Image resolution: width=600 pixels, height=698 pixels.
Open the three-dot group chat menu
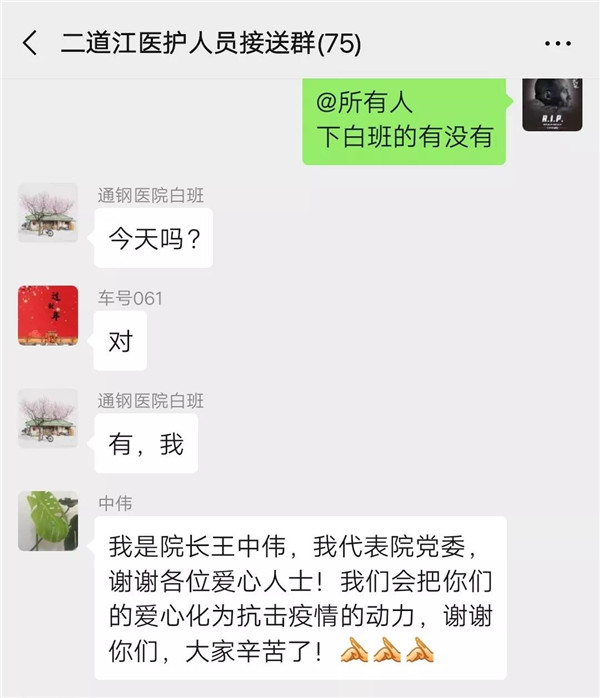coord(557,44)
